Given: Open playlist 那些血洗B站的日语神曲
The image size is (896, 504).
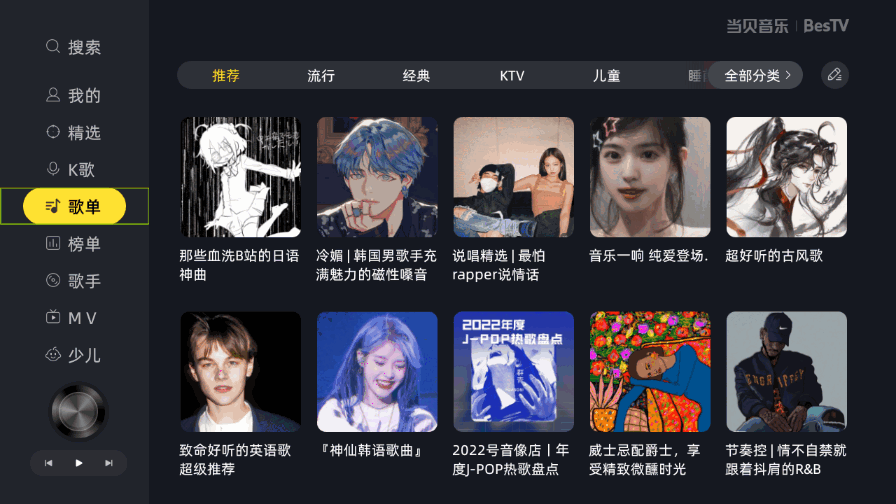Looking at the screenshot, I should (240, 177).
